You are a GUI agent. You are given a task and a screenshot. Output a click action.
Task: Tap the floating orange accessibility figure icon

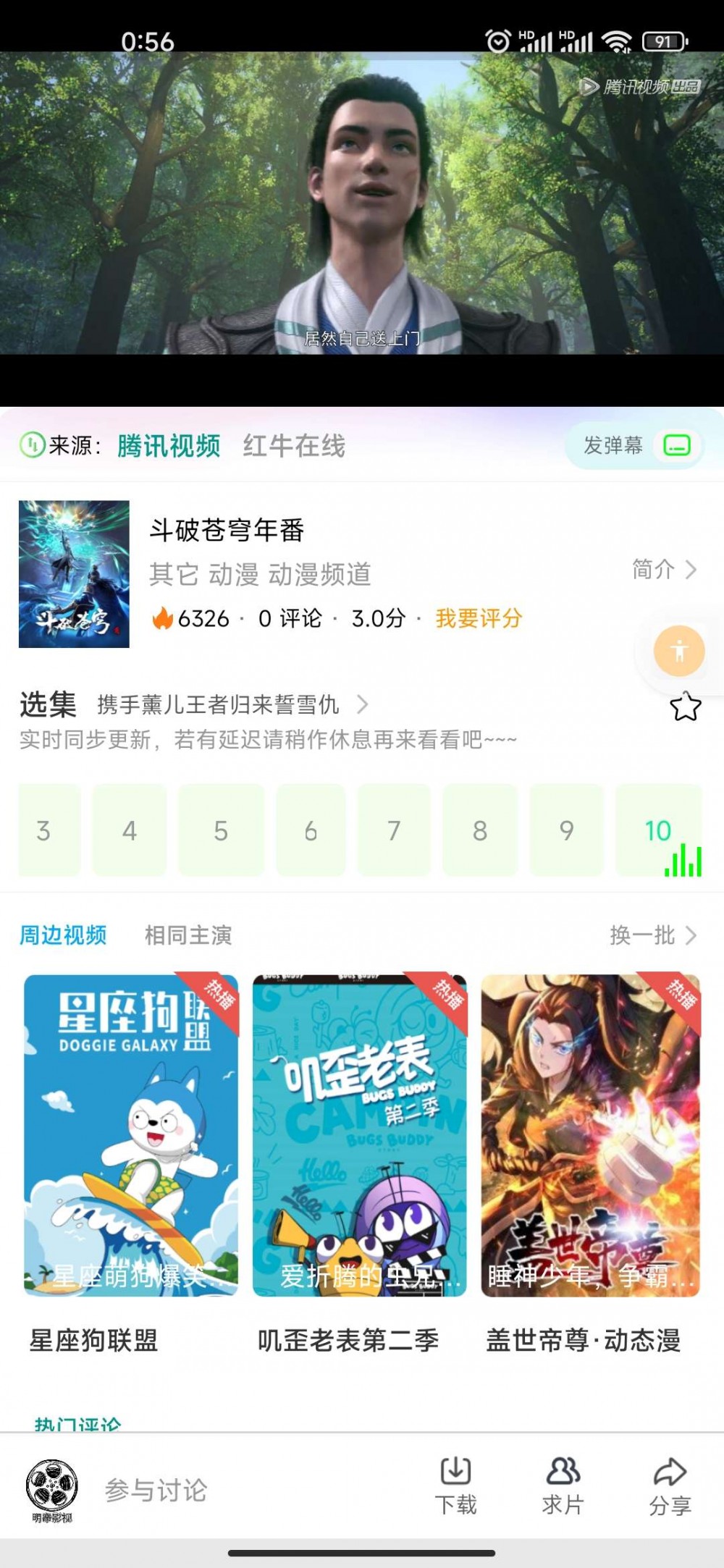pos(678,651)
